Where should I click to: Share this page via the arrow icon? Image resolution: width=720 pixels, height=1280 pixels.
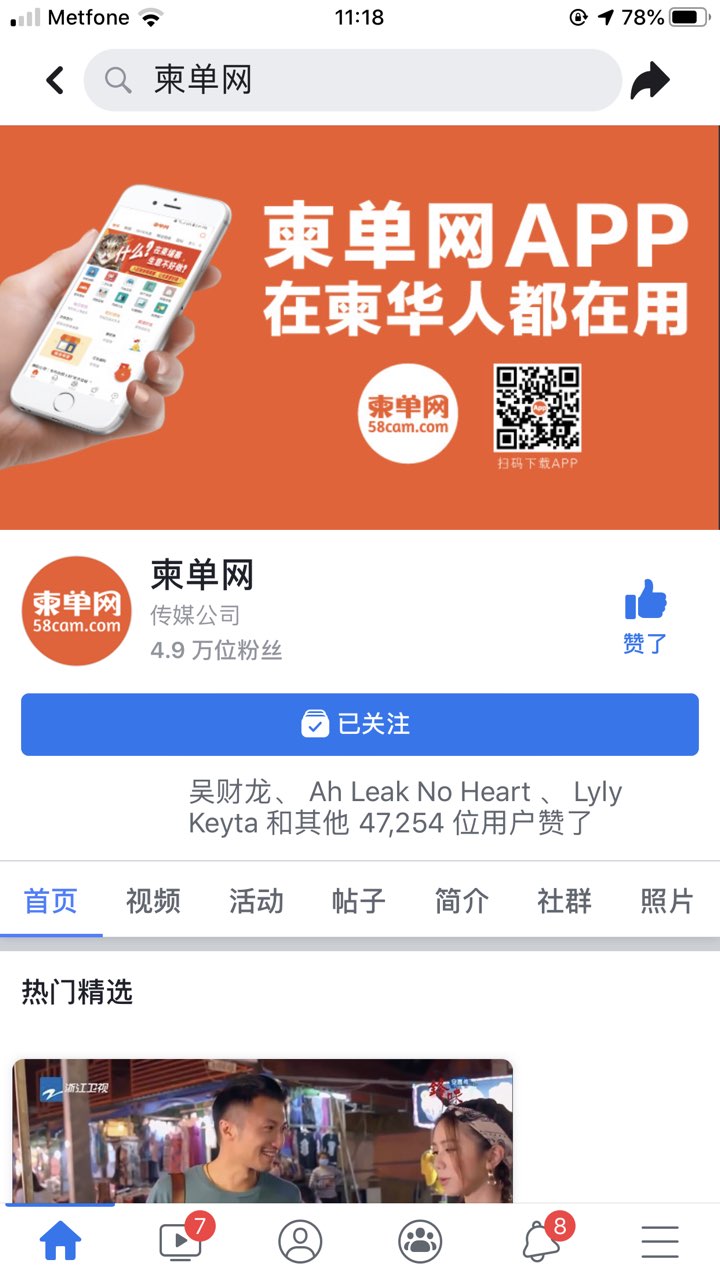coord(650,81)
